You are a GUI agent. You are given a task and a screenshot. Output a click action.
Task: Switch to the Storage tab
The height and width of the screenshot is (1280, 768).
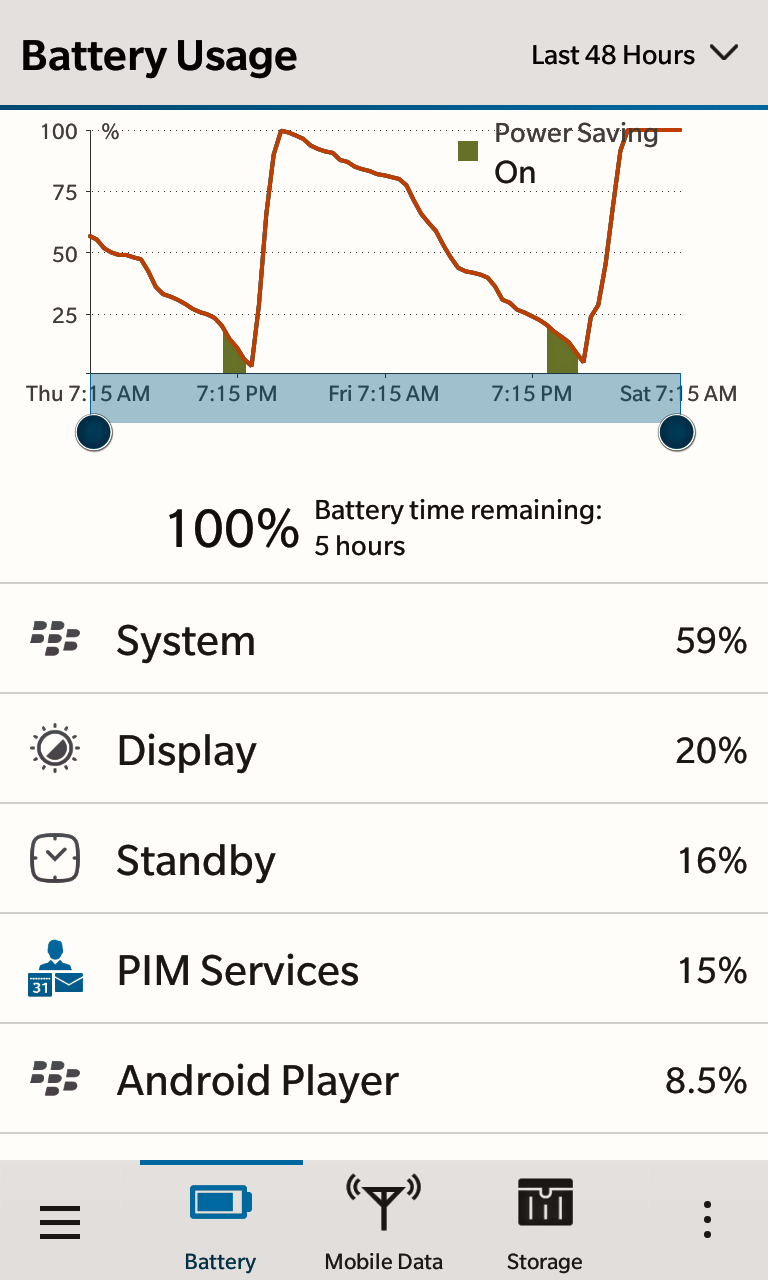(x=545, y=1221)
